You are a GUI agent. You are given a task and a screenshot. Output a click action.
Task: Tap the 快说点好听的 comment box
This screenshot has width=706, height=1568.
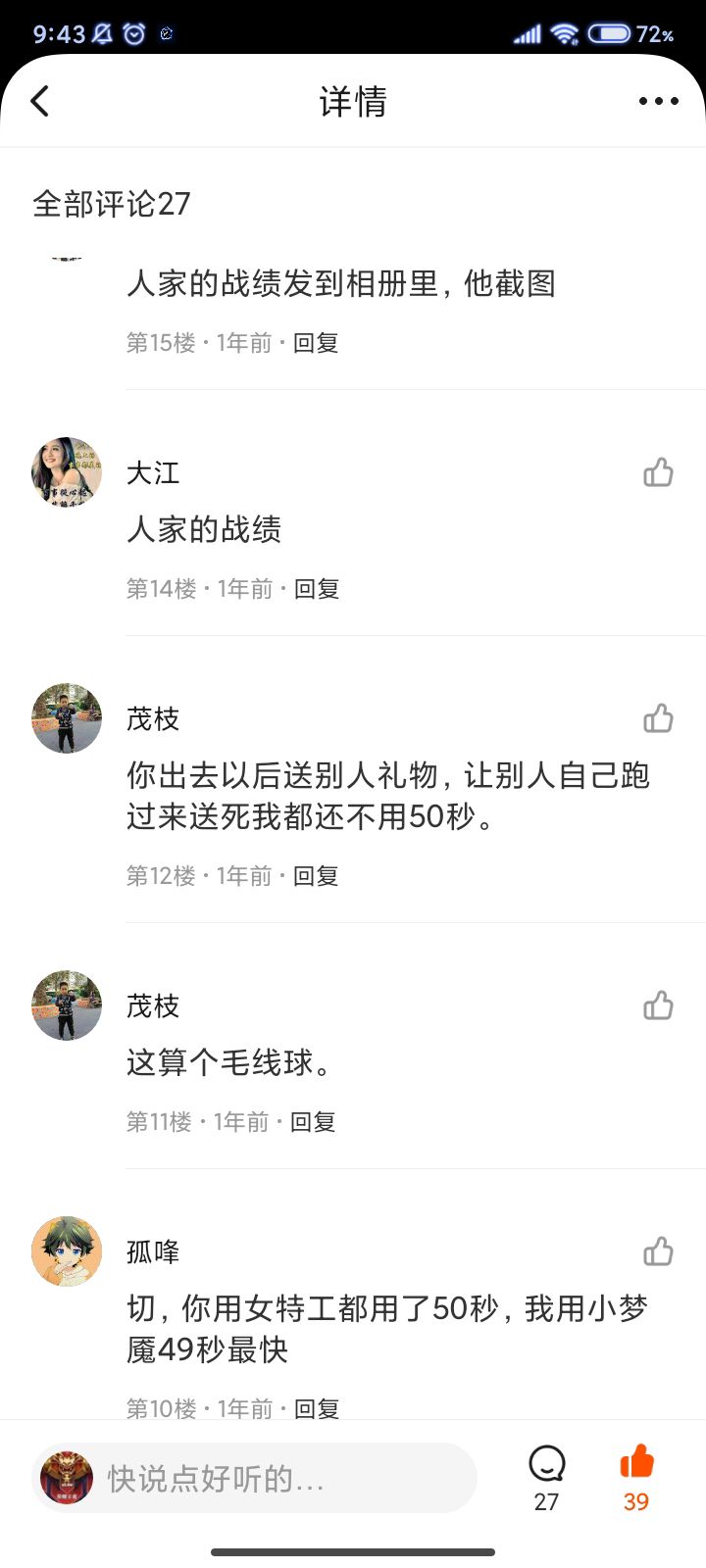tap(255, 1479)
